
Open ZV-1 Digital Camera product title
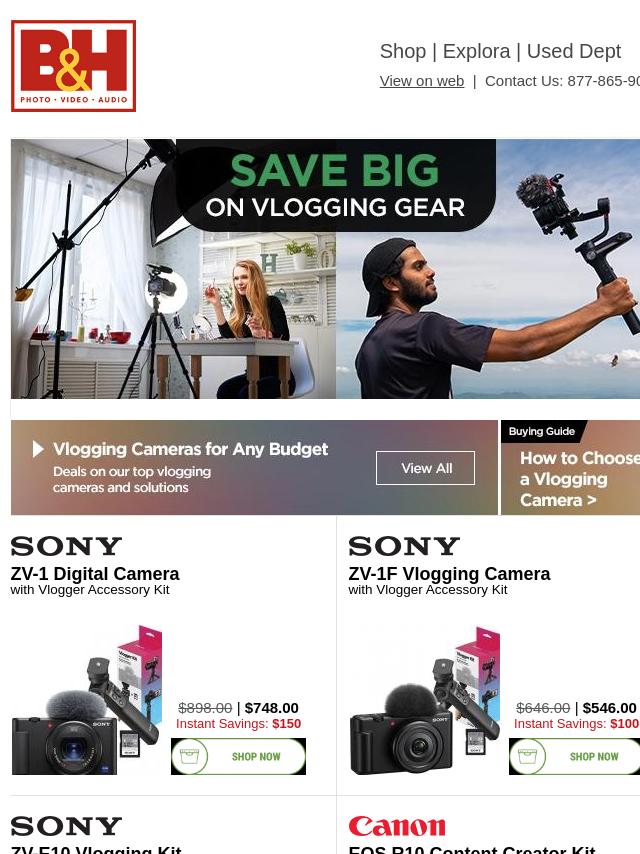point(95,574)
